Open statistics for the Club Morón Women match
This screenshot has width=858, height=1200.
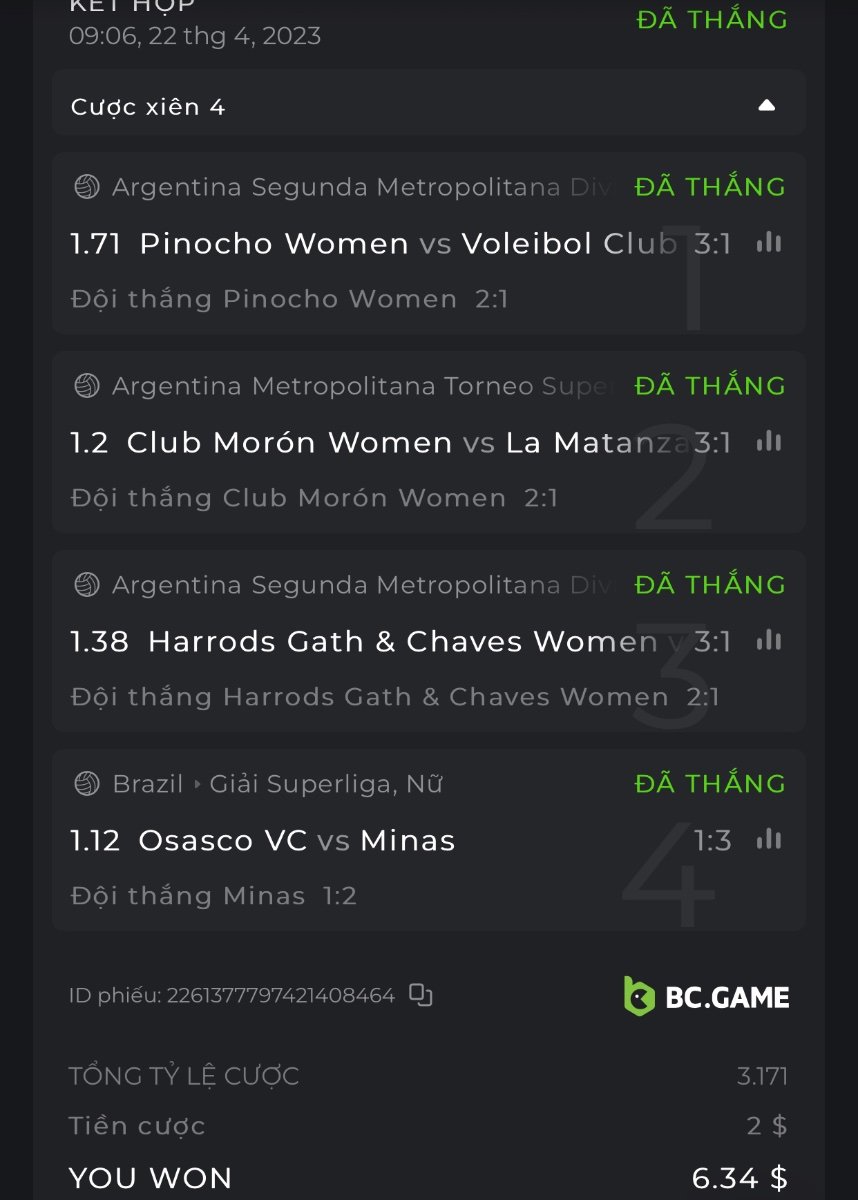[768, 442]
